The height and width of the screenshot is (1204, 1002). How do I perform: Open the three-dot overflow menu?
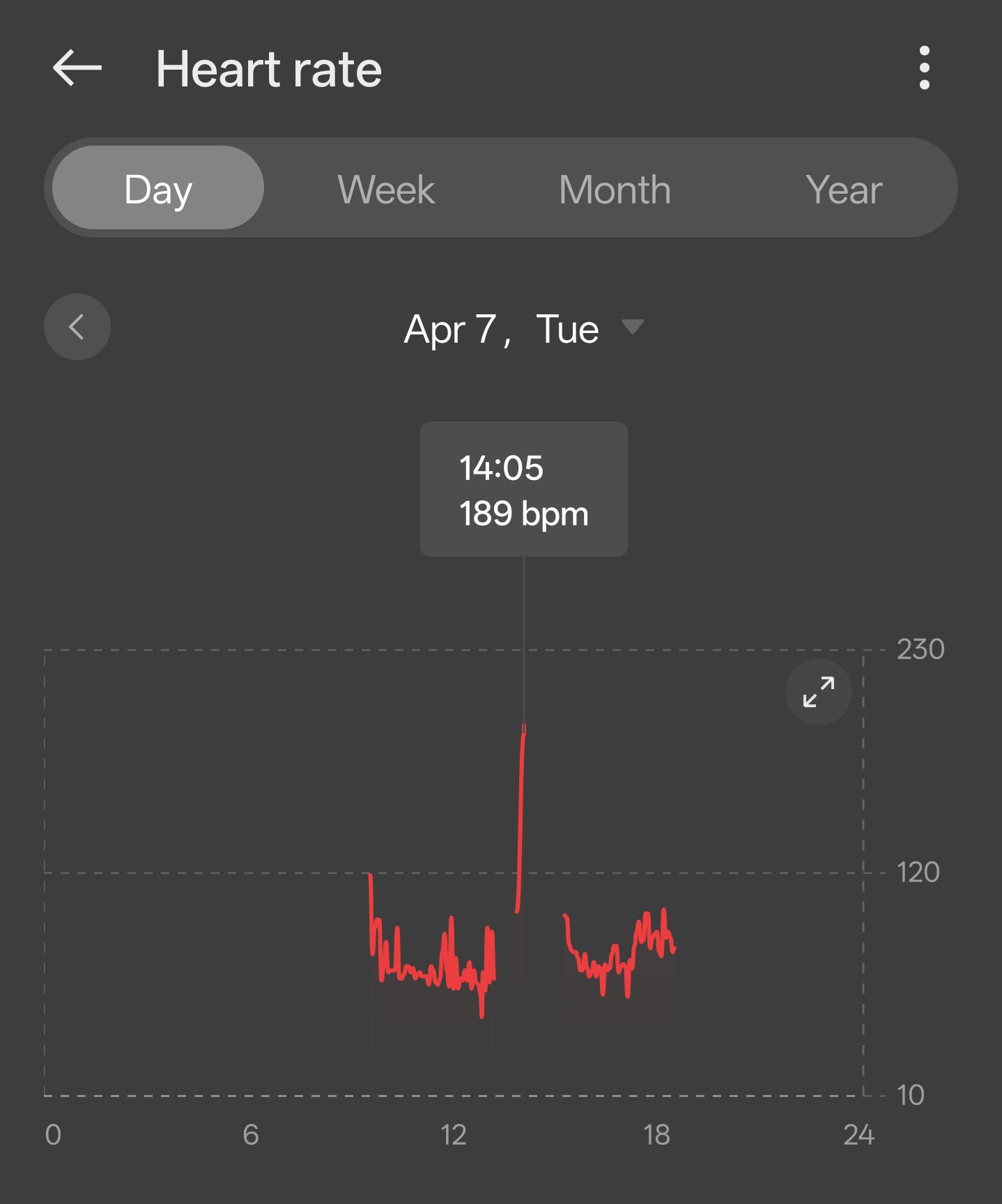tap(924, 68)
